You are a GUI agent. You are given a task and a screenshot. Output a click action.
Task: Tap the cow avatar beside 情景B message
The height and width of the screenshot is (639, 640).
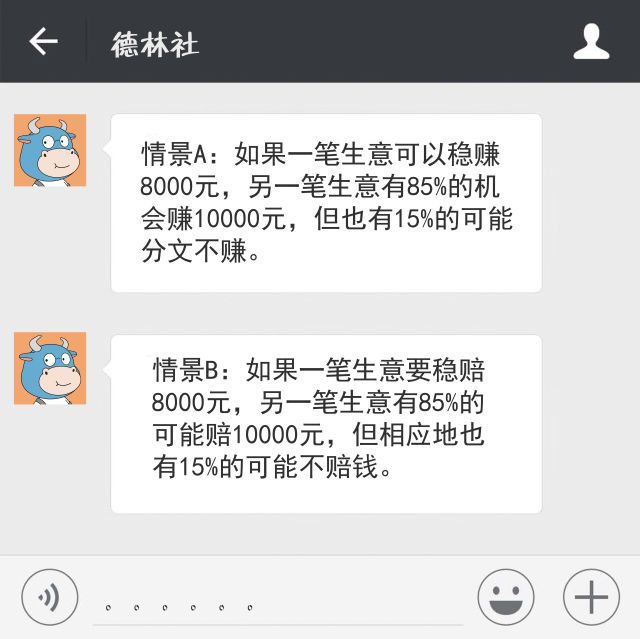(50, 368)
